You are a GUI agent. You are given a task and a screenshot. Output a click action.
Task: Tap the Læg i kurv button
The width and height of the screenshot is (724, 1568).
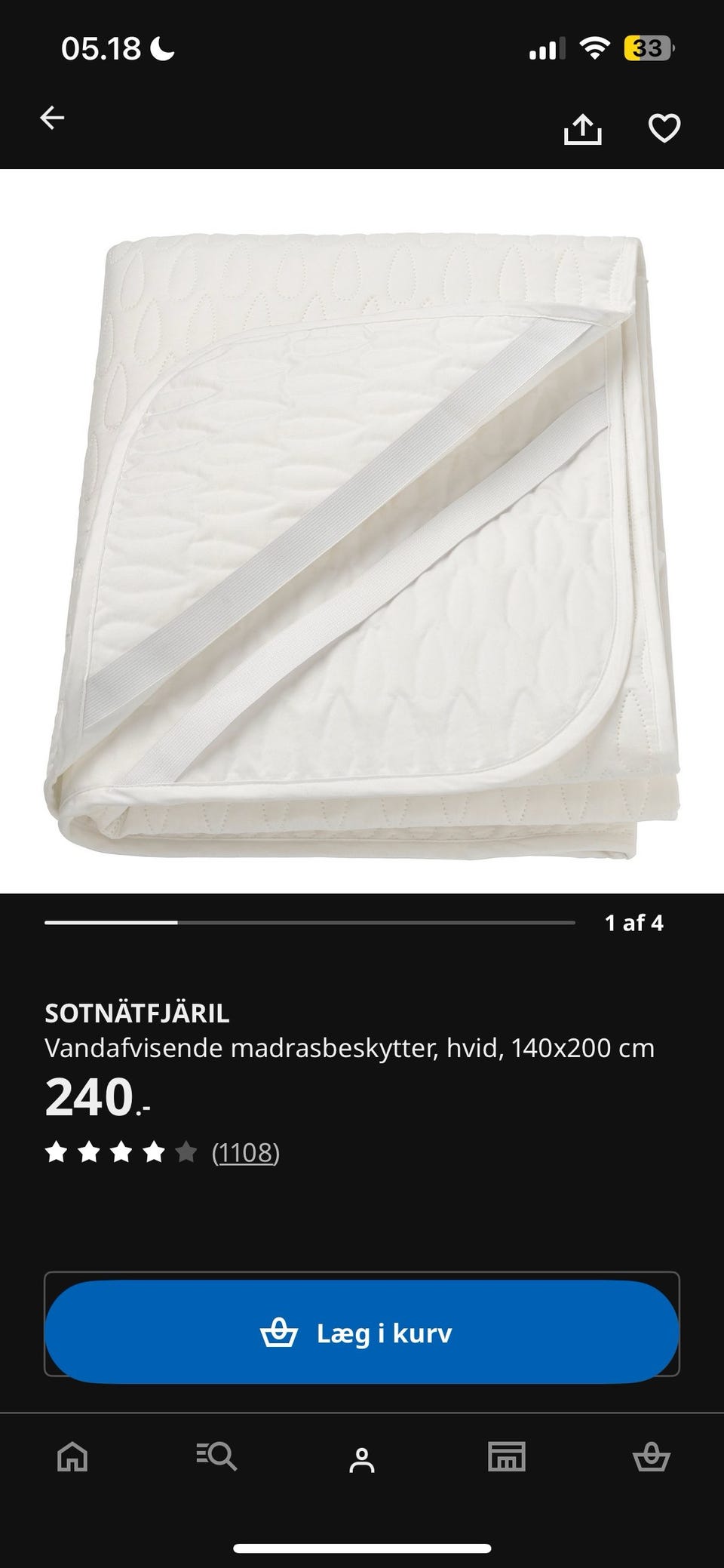[362, 1333]
